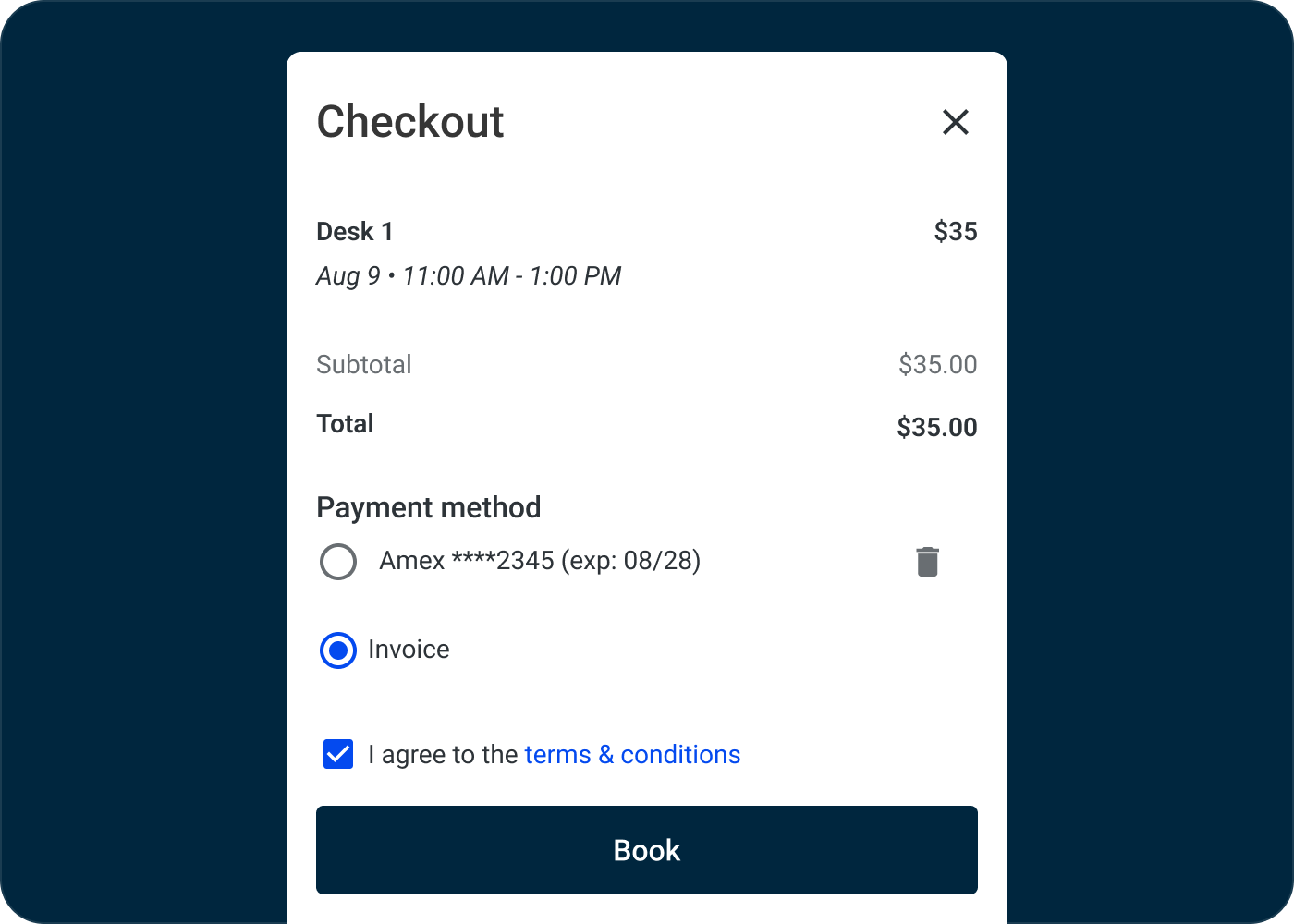
Task: Choose Invoice as payment method
Action: [338, 650]
